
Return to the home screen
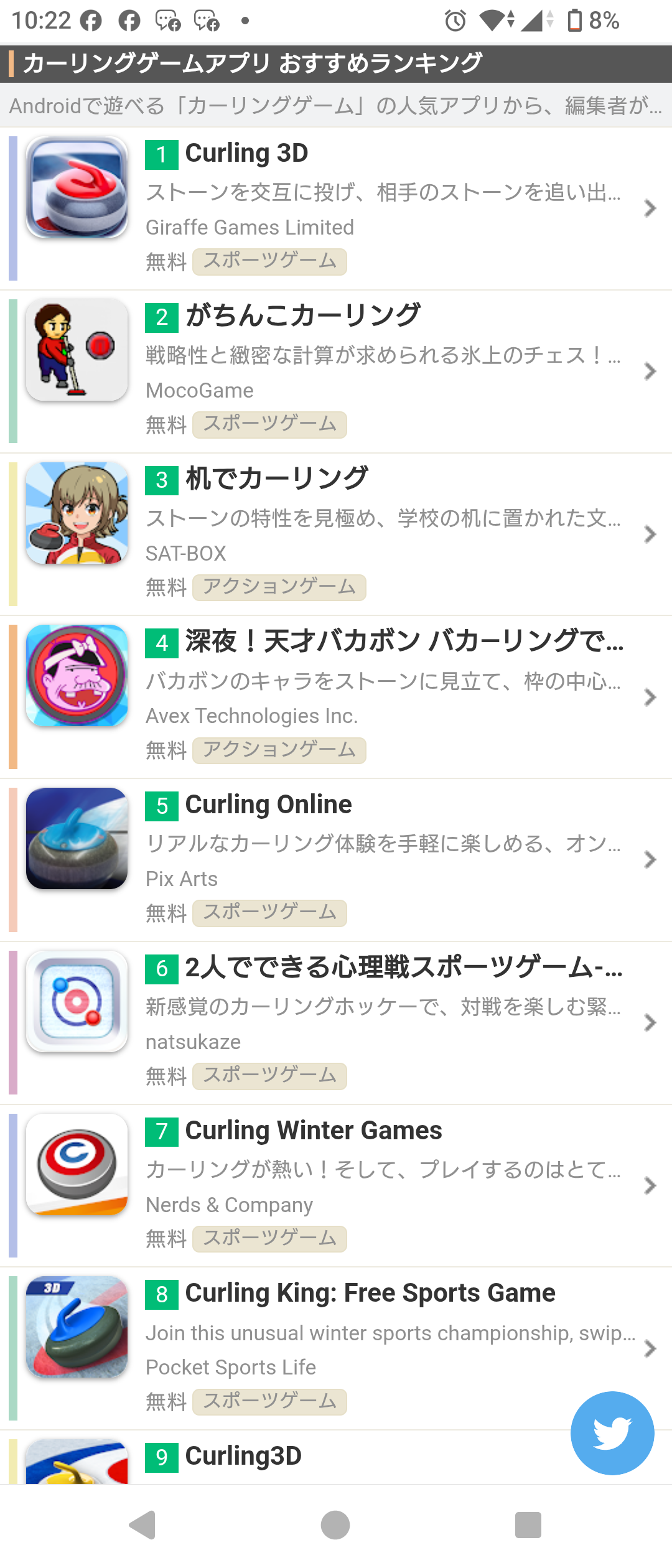pyautogui.click(x=335, y=1525)
